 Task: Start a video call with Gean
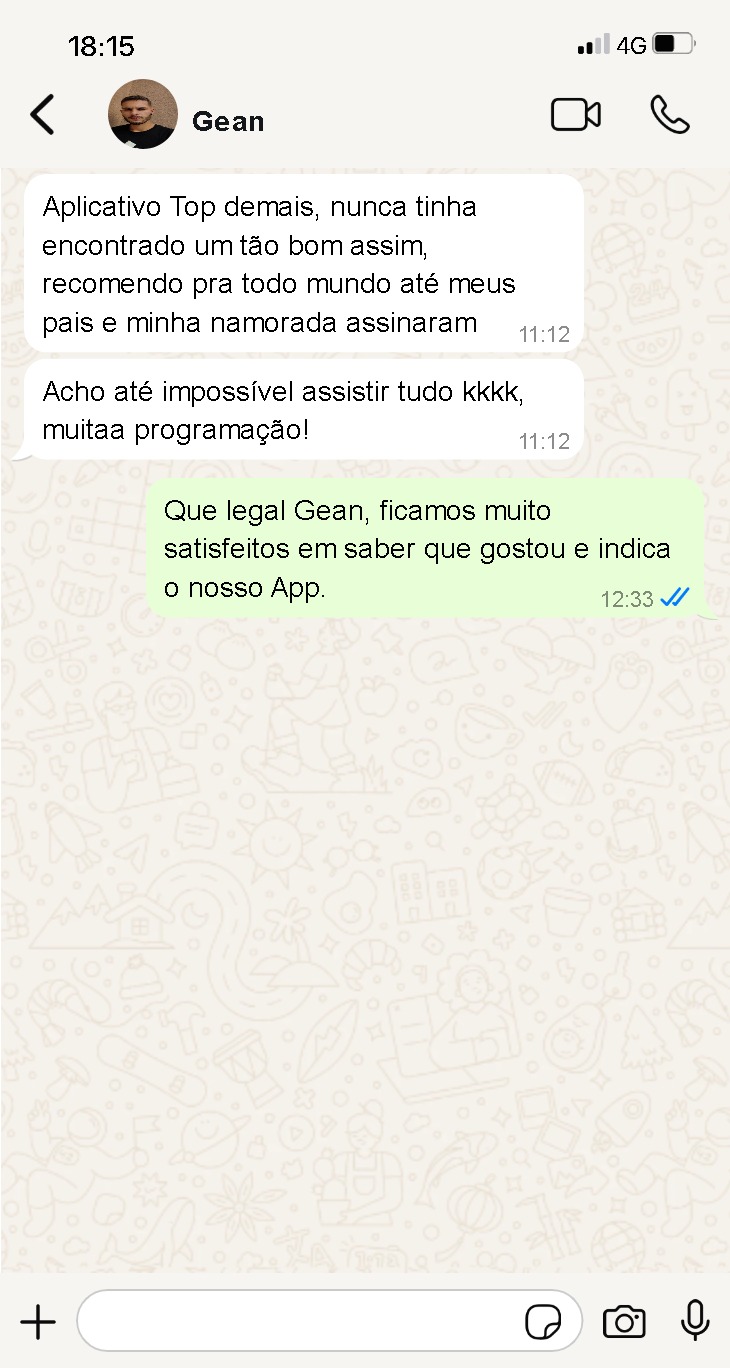point(576,115)
